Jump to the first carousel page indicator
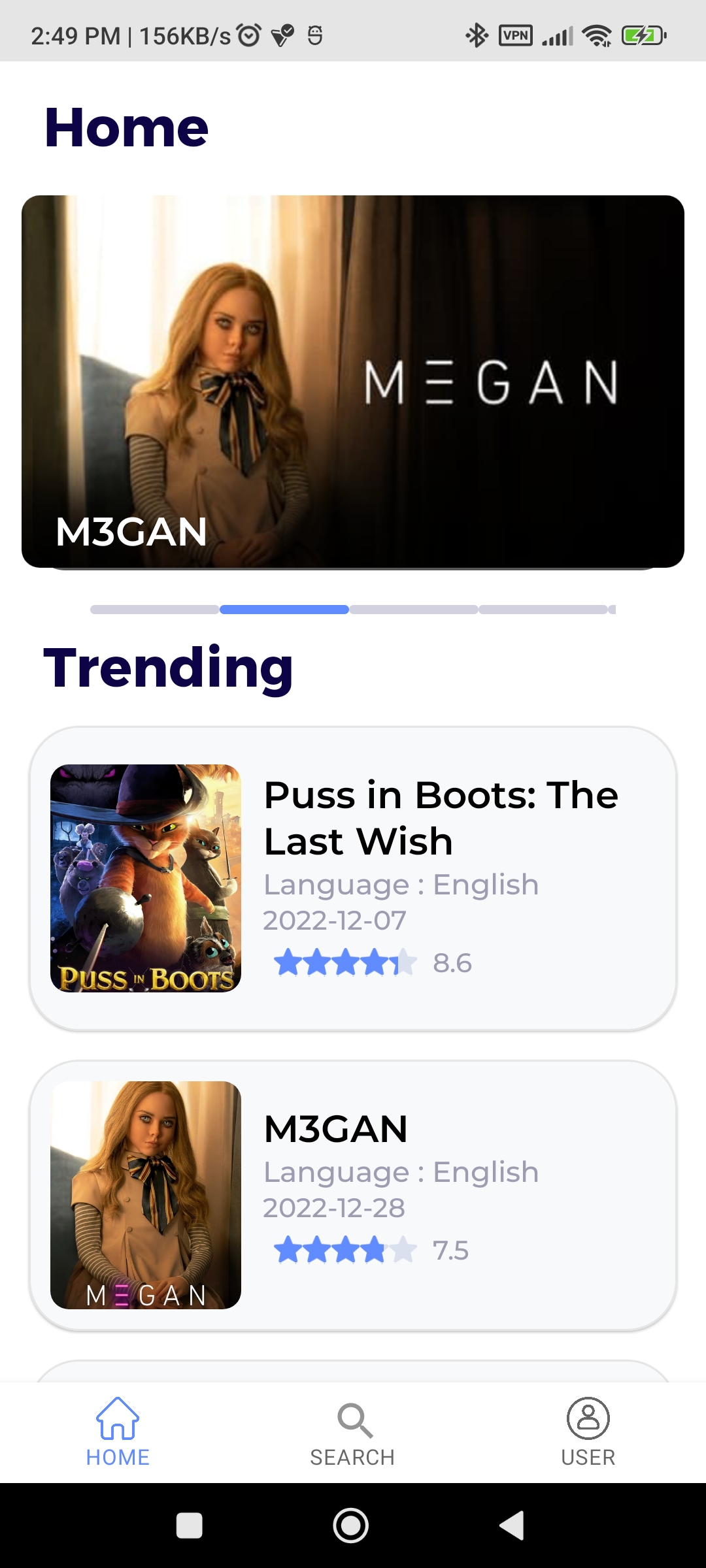This screenshot has width=706, height=1568. point(154,610)
